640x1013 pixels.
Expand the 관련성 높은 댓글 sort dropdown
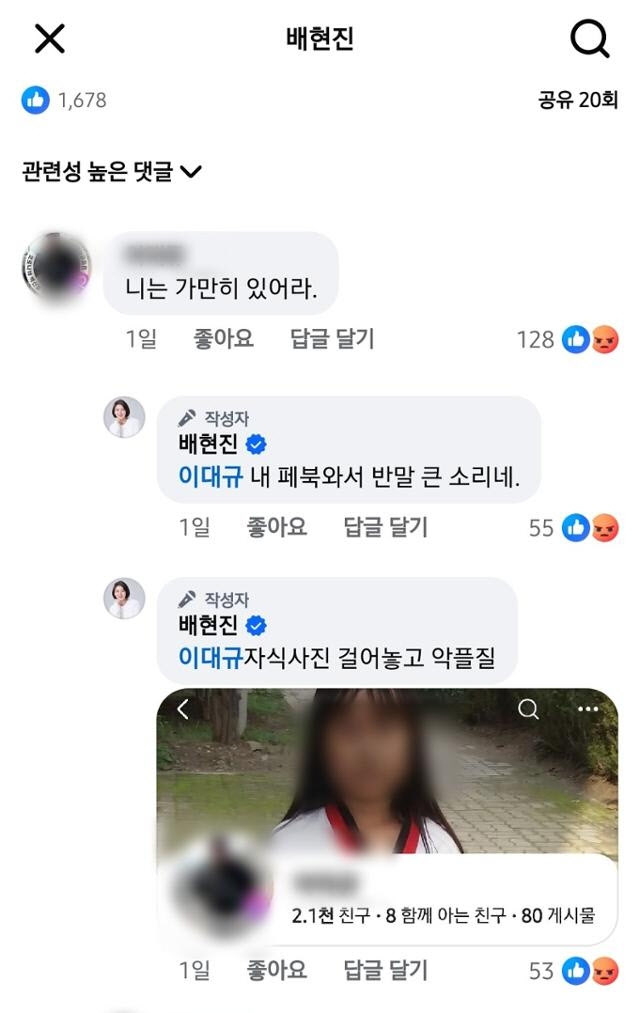click(112, 172)
